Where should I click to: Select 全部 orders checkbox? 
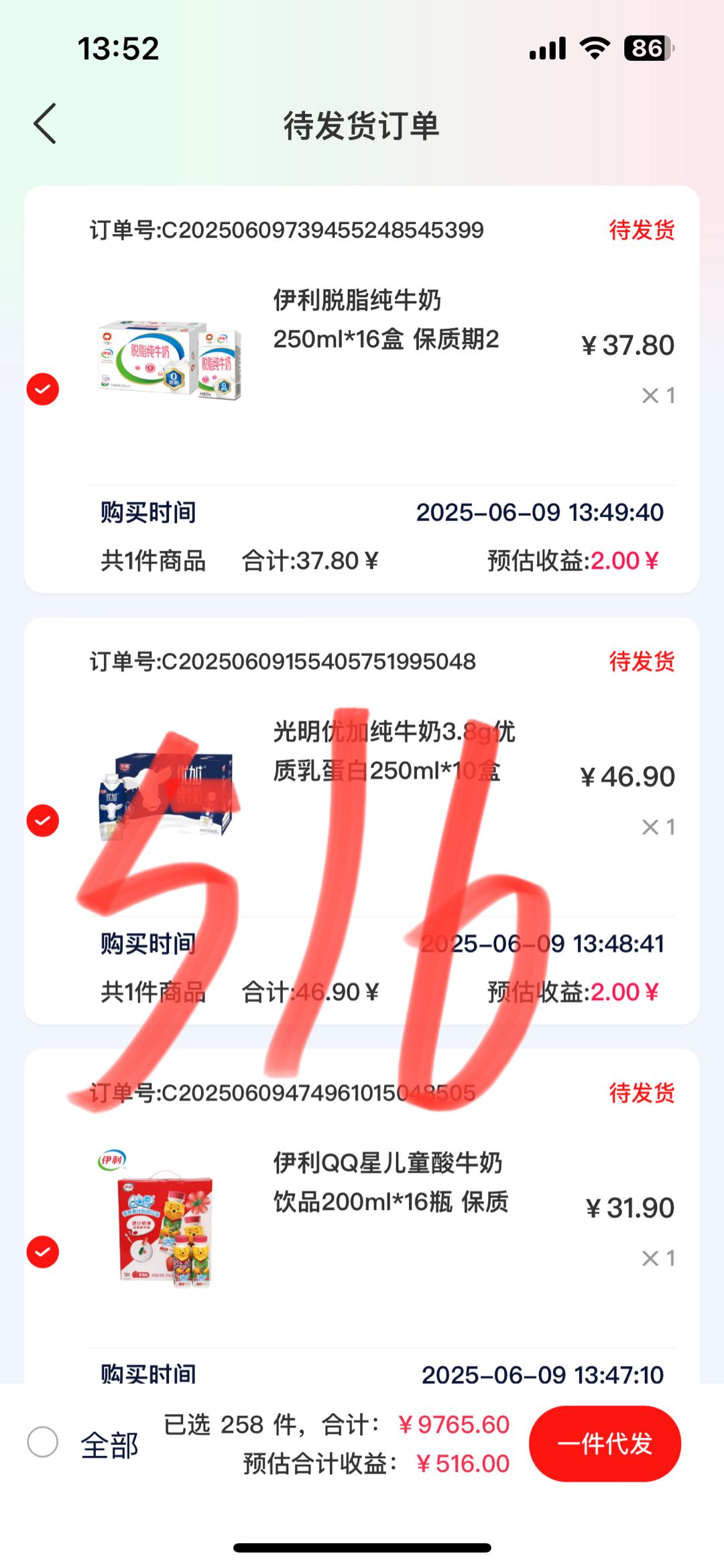43,1442
